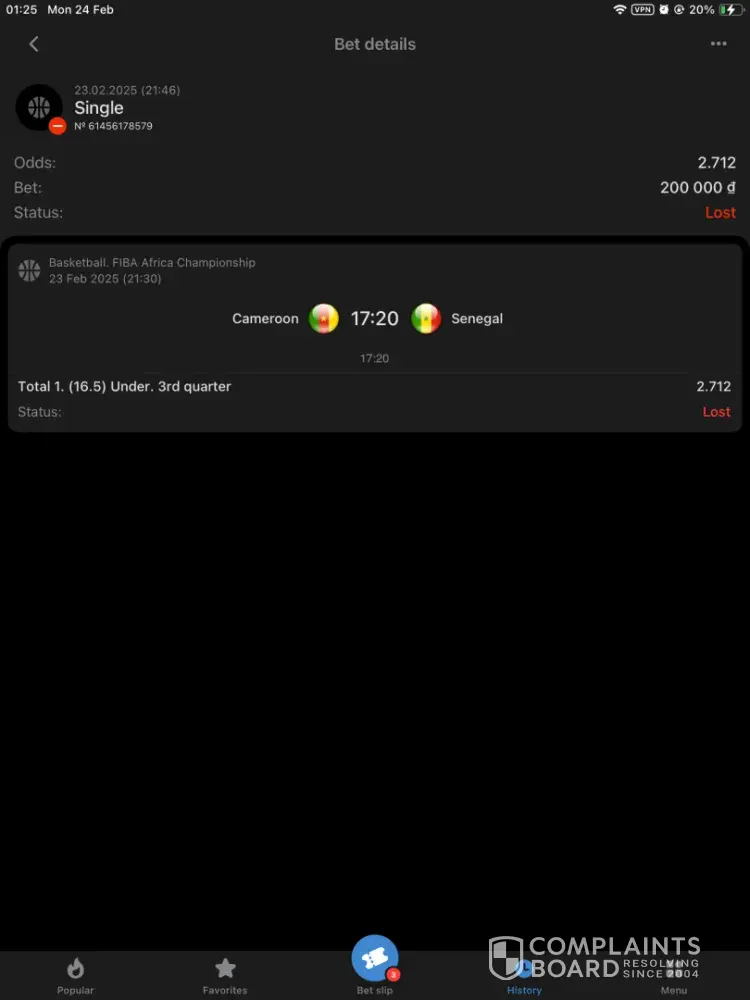Open the three-dot overflow menu
750x1000 pixels.
click(718, 44)
